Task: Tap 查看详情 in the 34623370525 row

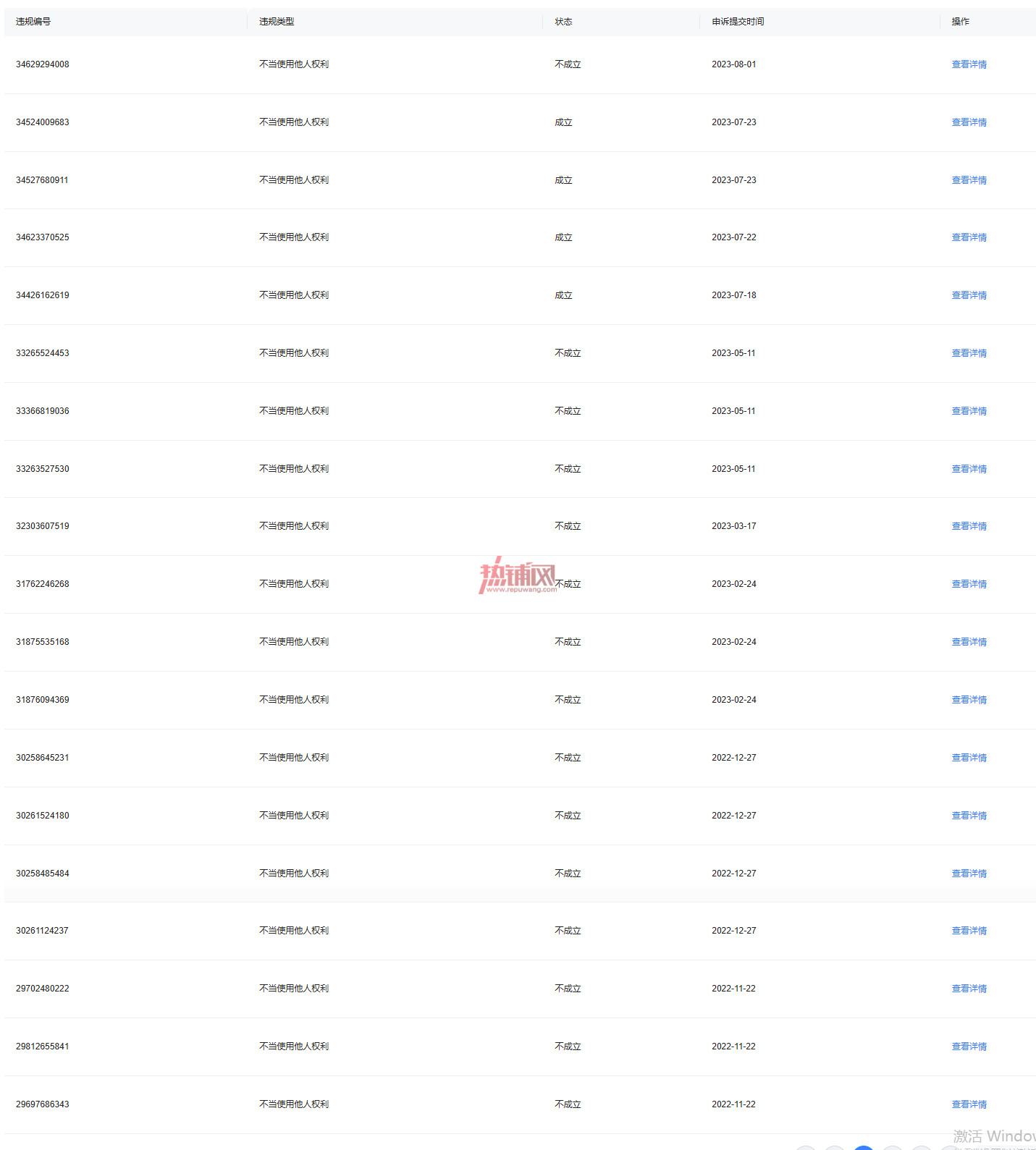Action: click(x=969, y=237)
